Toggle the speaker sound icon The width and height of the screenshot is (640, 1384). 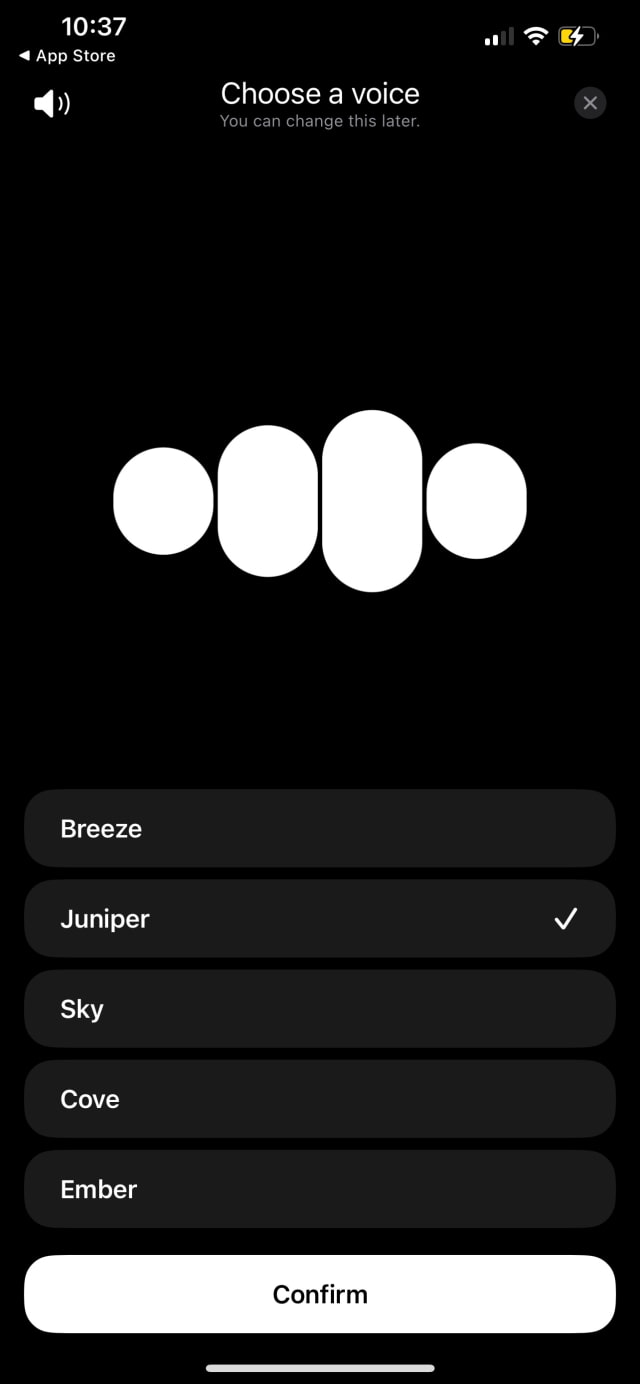pos(52,103)
